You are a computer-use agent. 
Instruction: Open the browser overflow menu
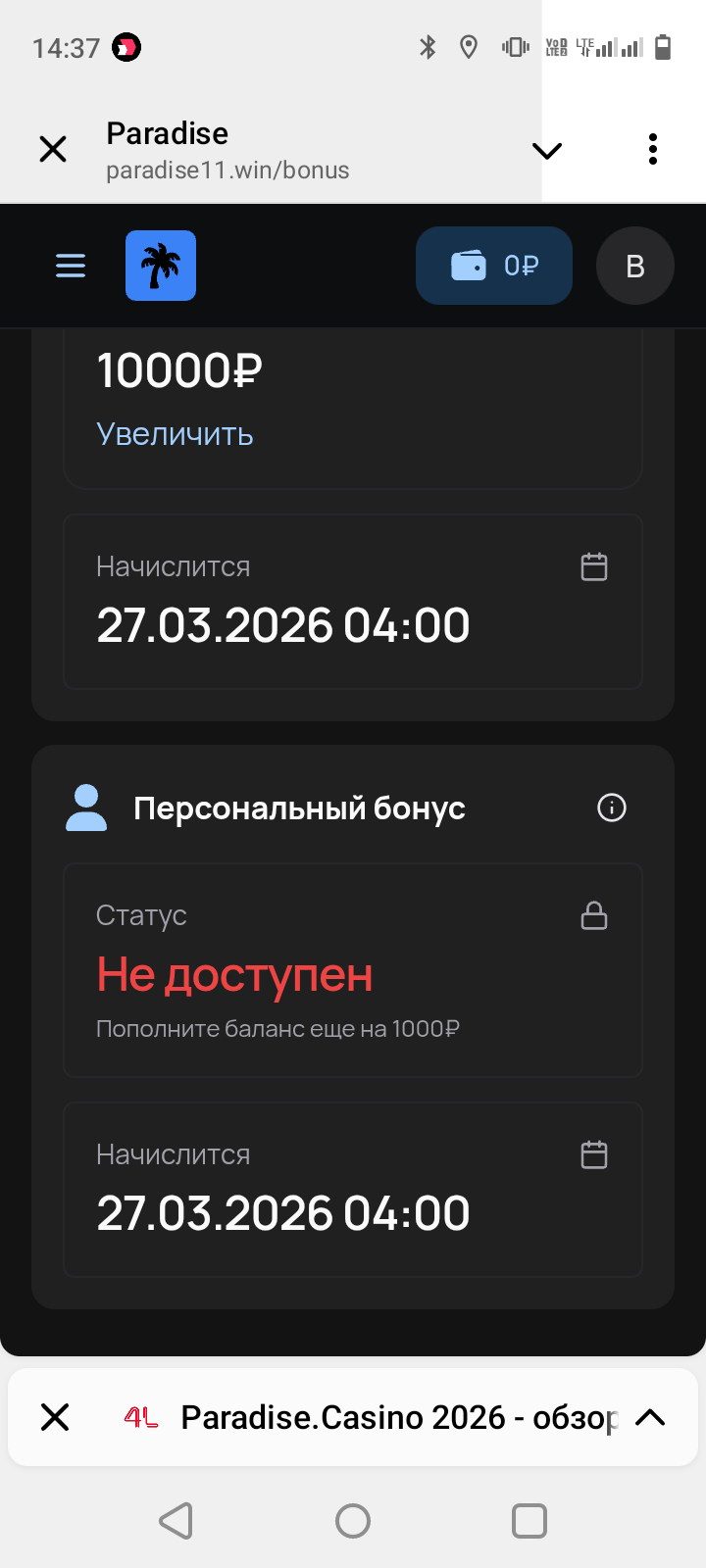(x=653, y=149)
